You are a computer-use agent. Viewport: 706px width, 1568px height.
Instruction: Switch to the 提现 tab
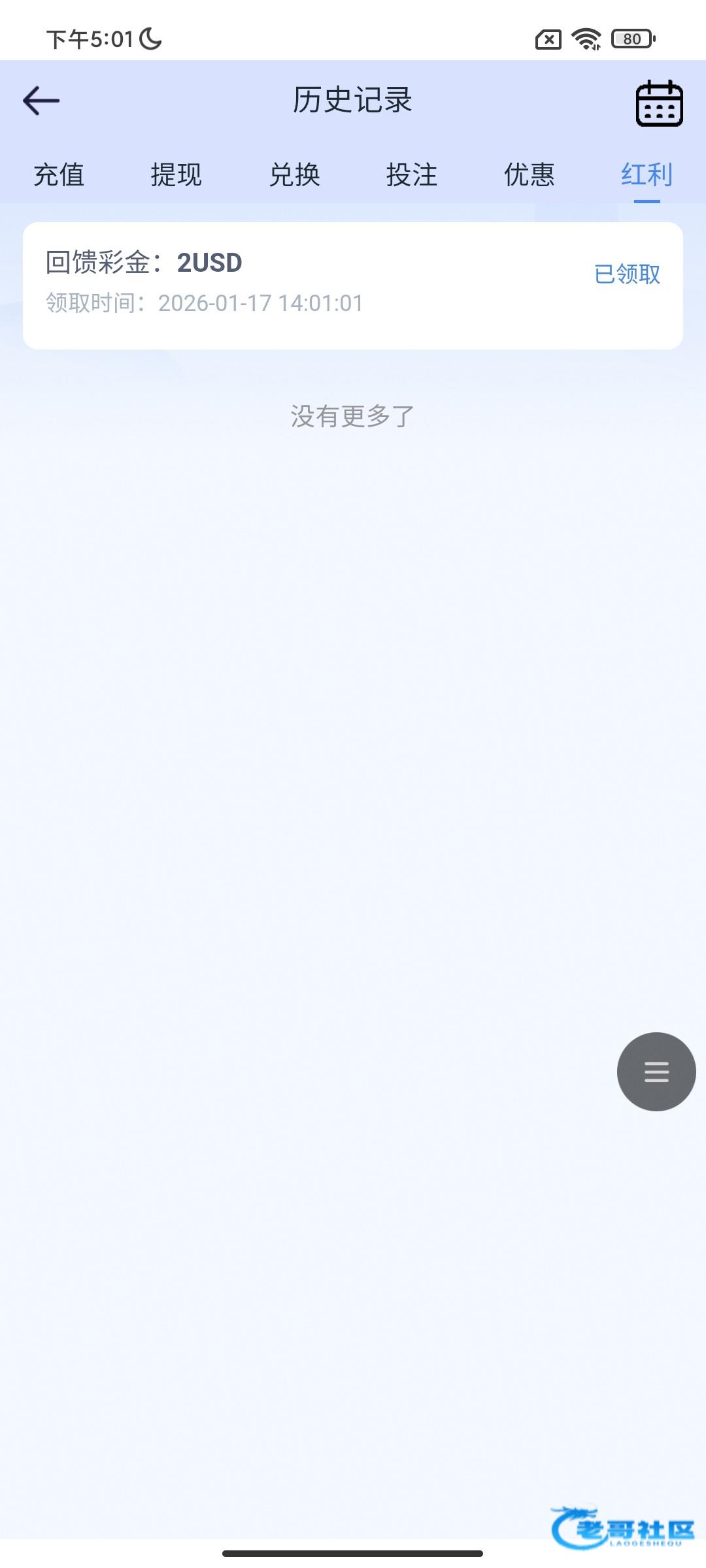tap(176, 175)
